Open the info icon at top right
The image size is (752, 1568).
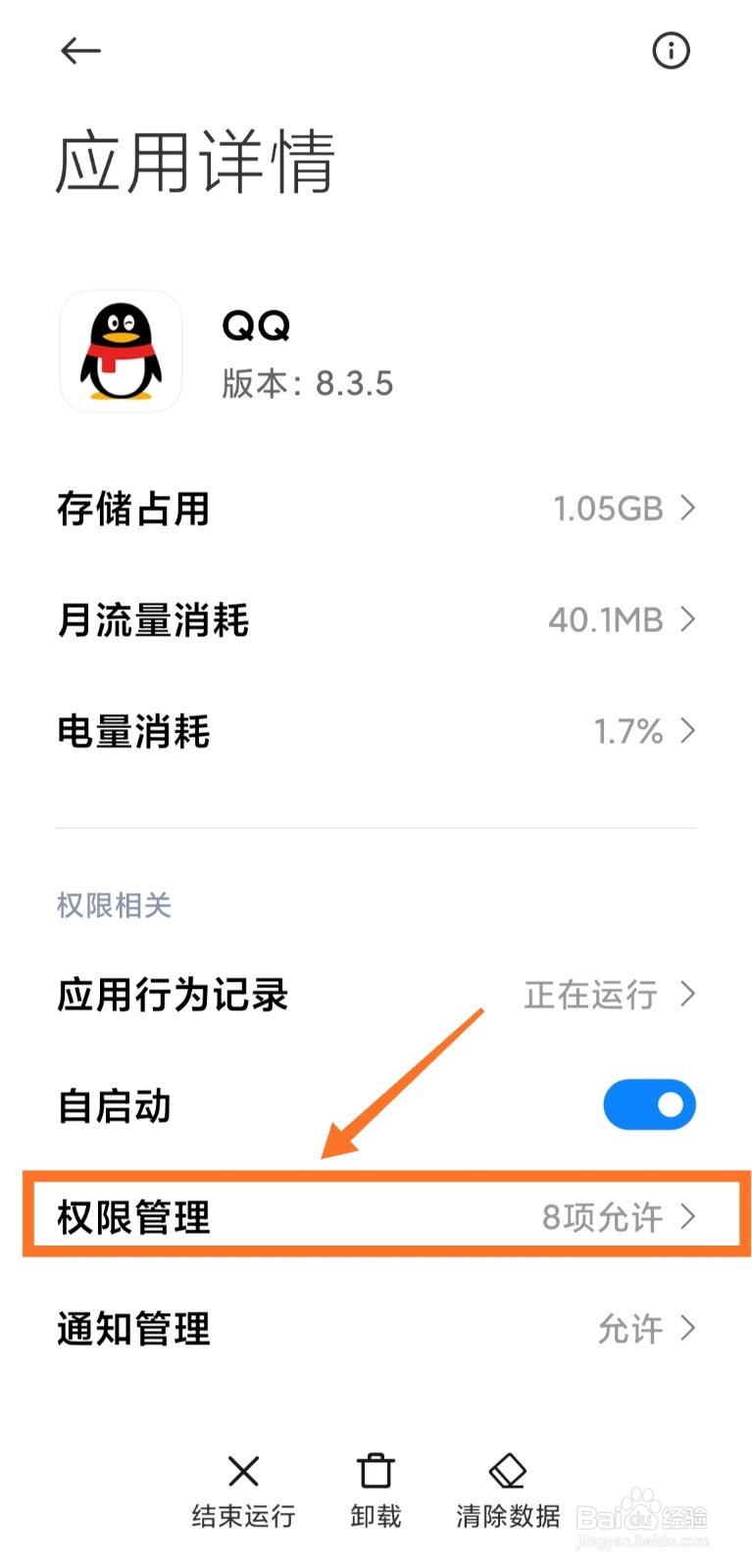point(671,51)
